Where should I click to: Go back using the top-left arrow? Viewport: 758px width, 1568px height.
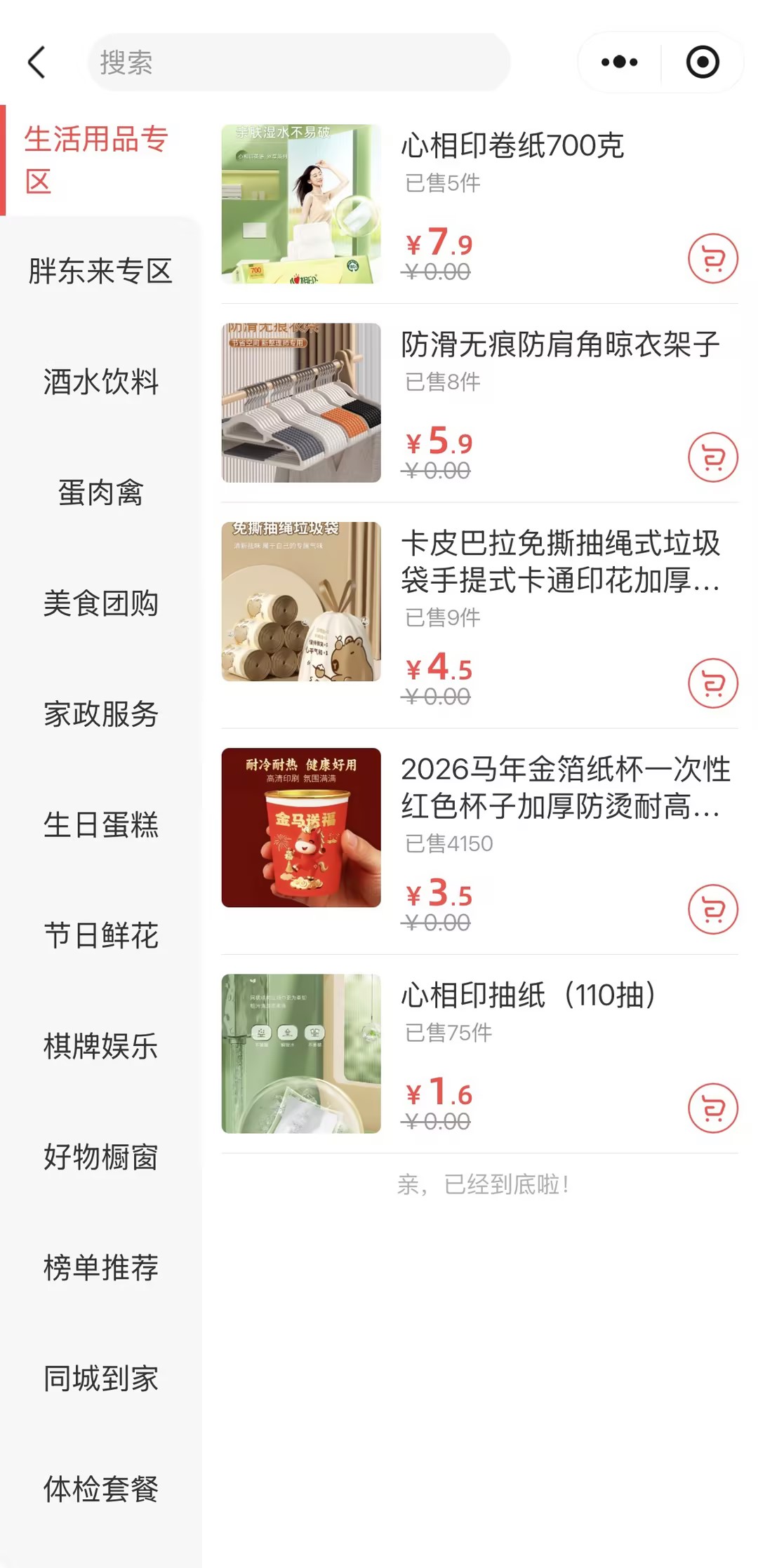[37, 62]
